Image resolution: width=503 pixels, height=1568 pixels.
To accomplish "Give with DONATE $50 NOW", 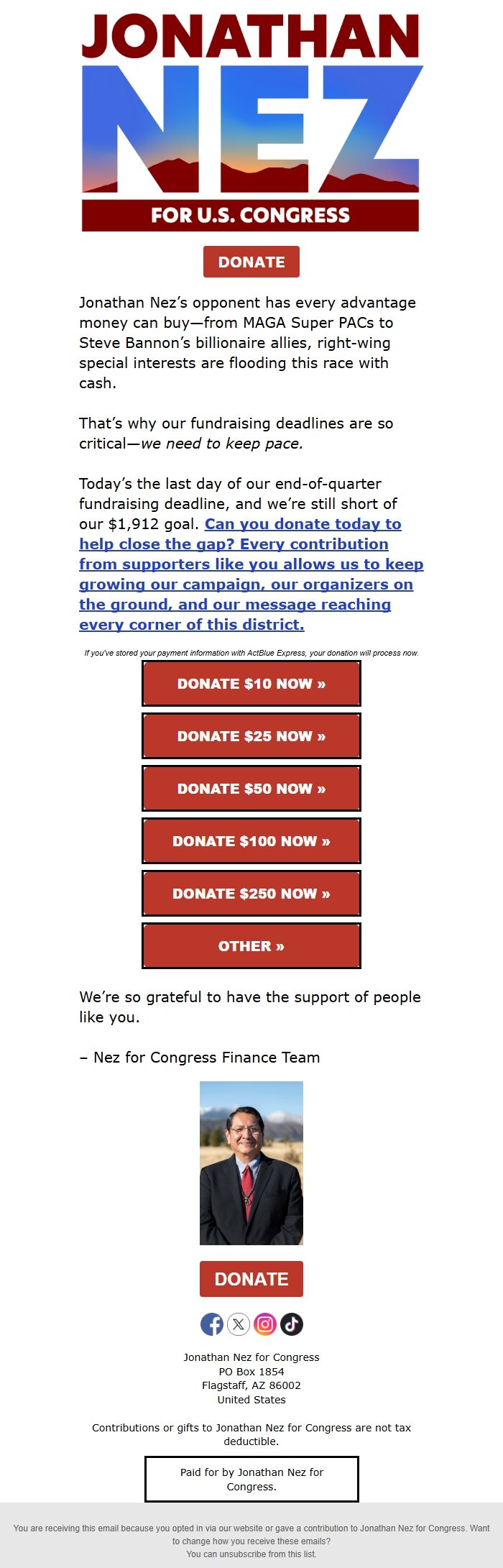I will (x=251, y=789).
